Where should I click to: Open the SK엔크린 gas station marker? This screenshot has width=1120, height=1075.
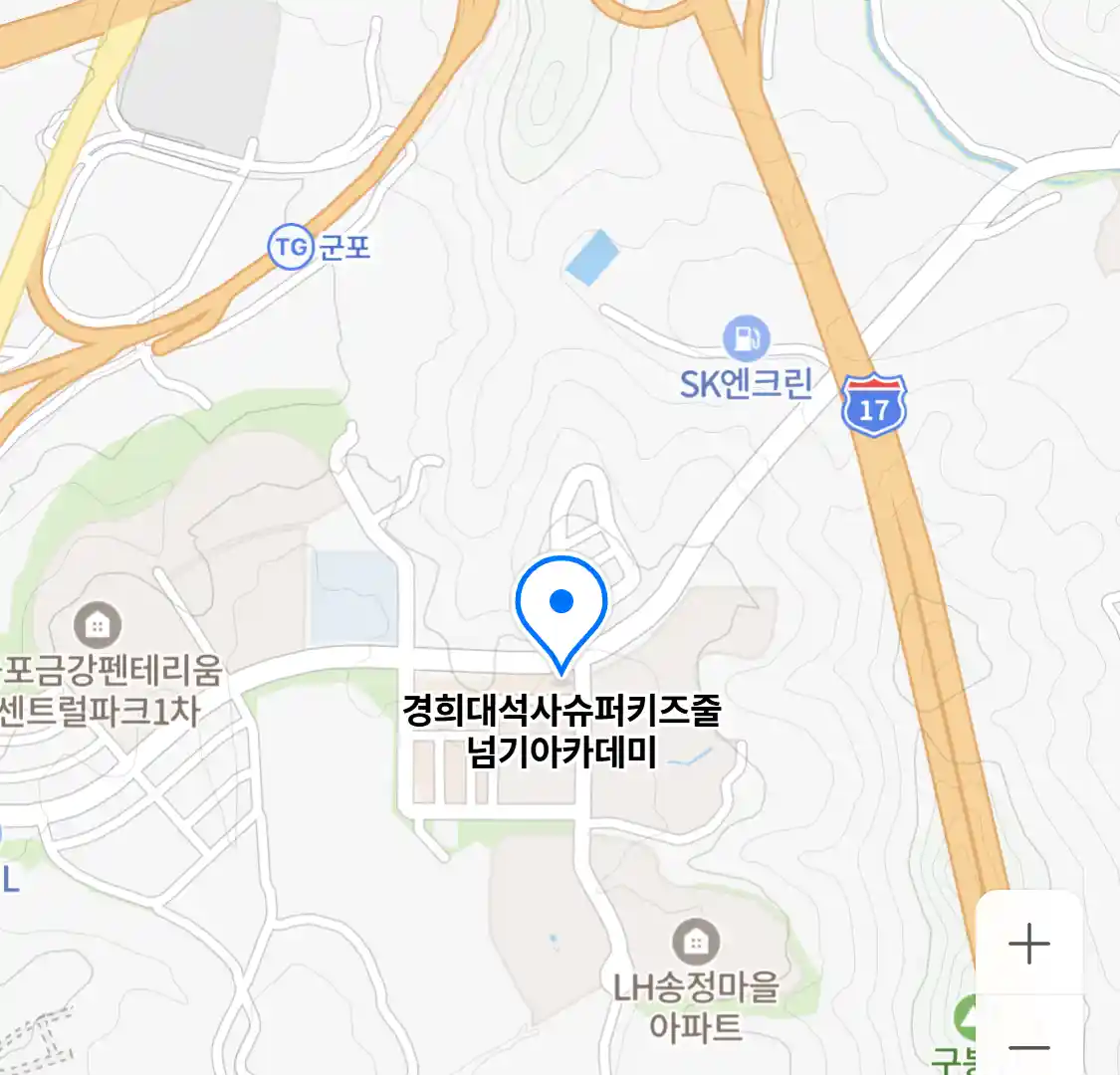point(746,338)
